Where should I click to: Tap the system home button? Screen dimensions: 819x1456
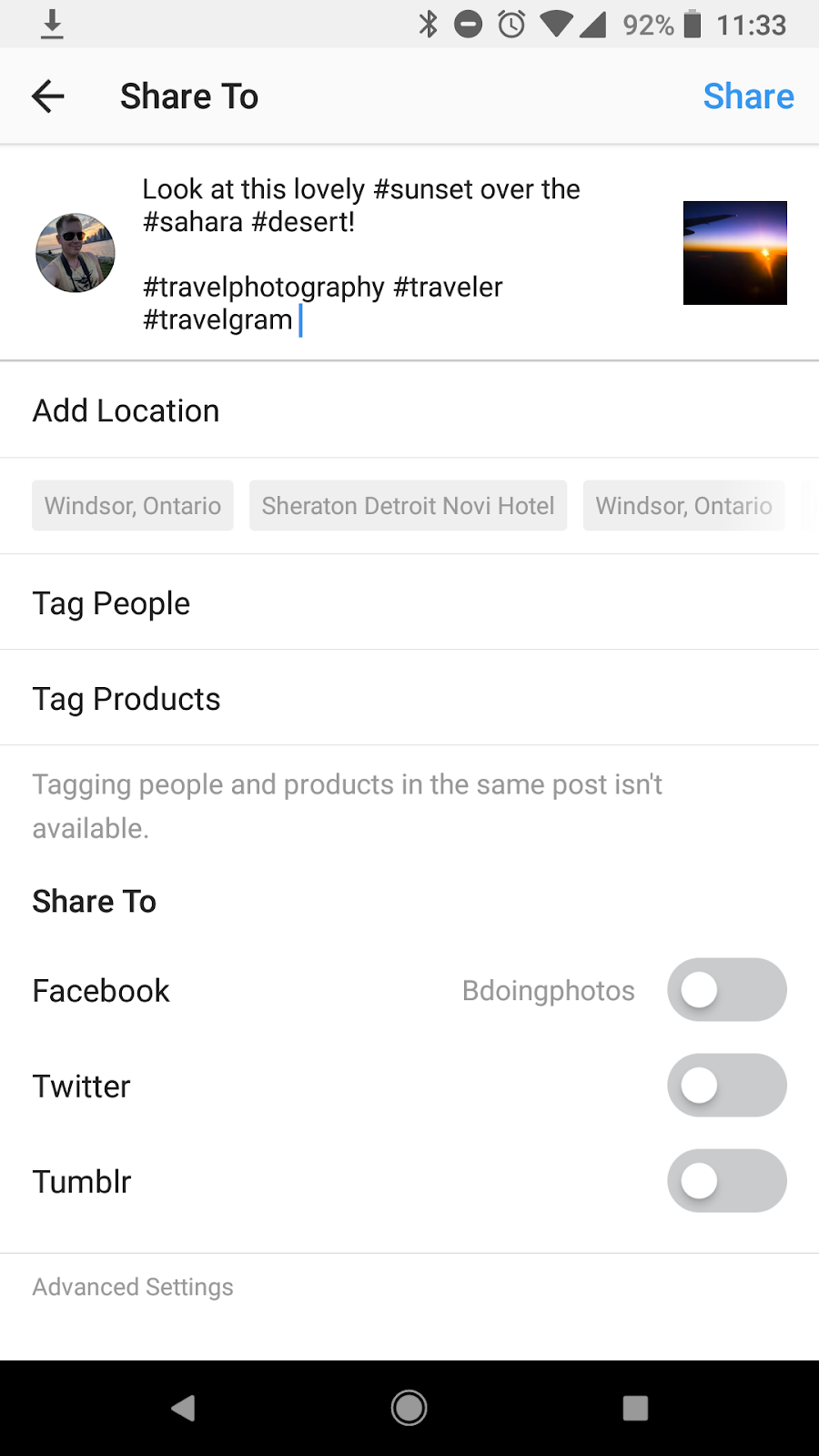(x=409, y=1408)
